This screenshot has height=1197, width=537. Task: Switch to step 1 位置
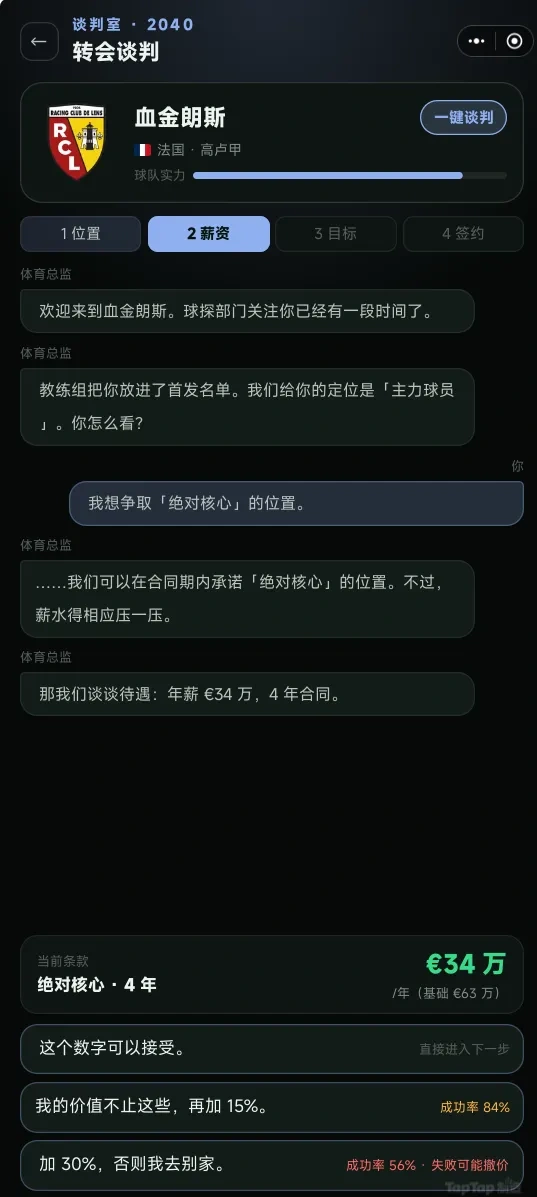click(81, 234)
